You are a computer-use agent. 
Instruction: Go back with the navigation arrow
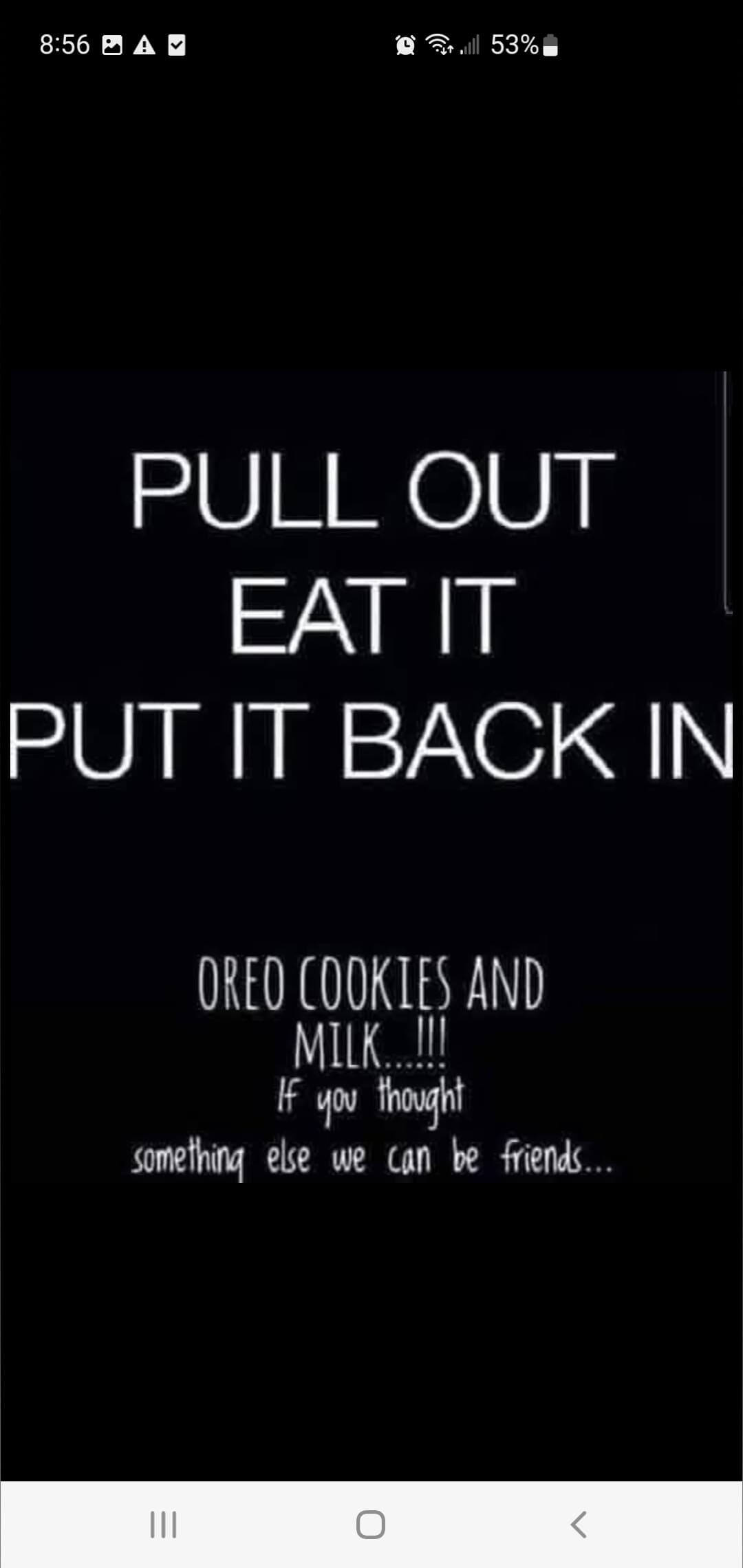[x=579, y=1524]
